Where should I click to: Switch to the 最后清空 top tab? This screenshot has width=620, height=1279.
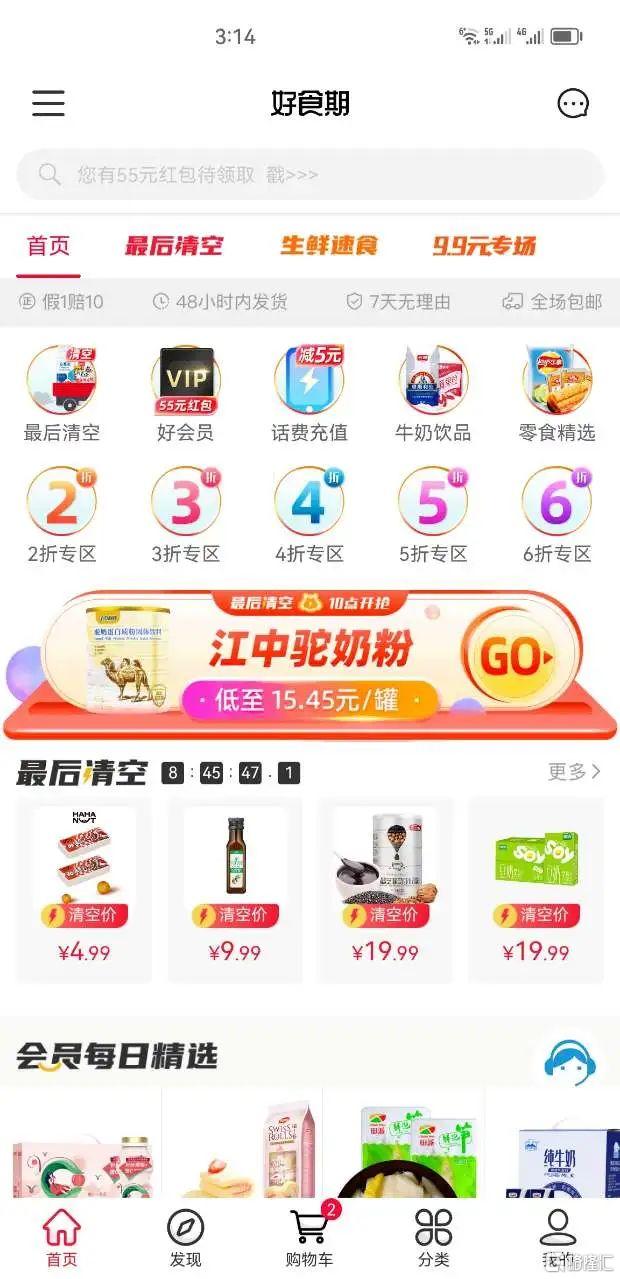[x=174, y=246]
